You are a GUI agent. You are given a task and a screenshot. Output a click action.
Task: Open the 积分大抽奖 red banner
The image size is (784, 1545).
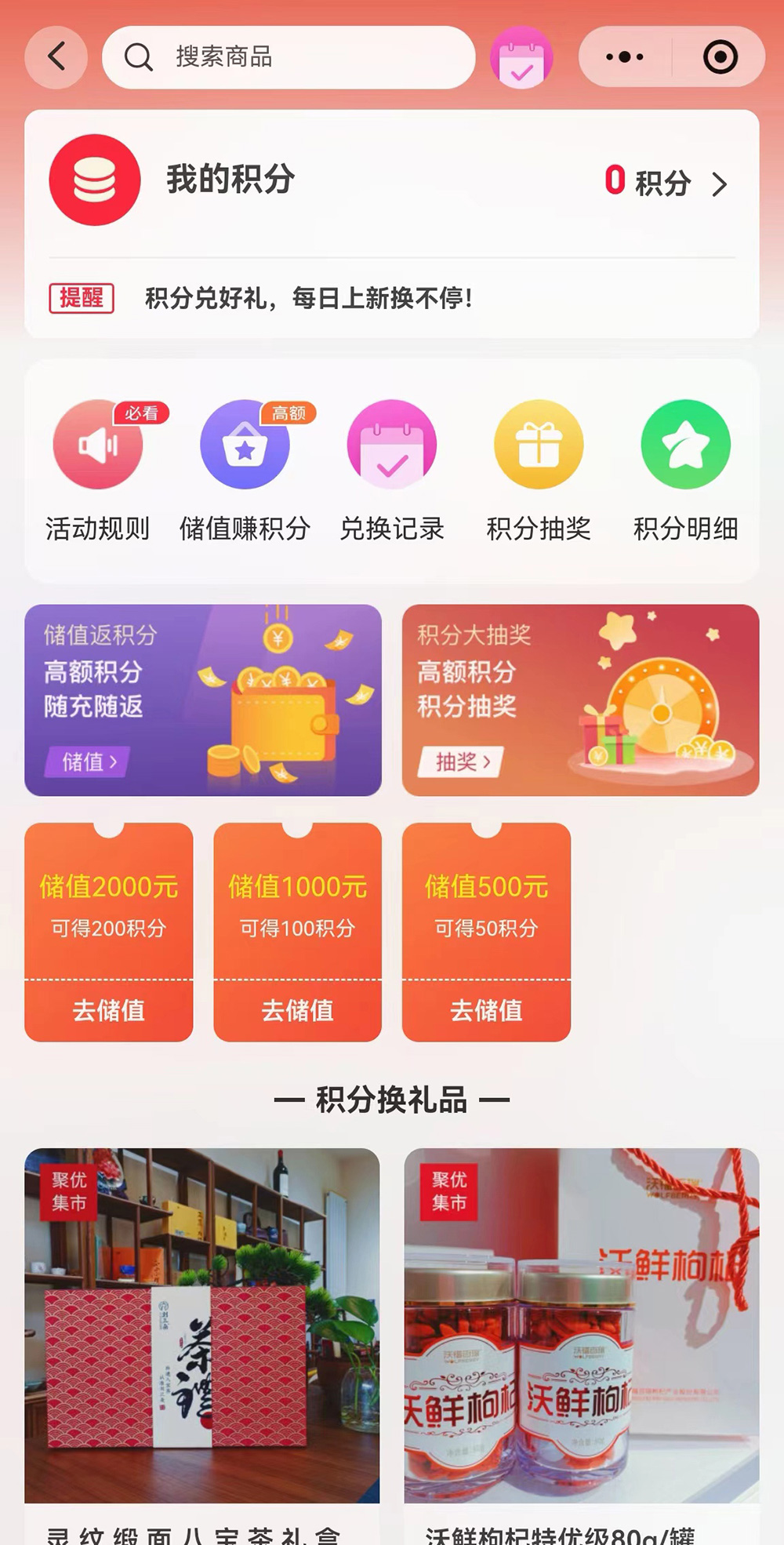pyautogui.click(x=580, y=700)
